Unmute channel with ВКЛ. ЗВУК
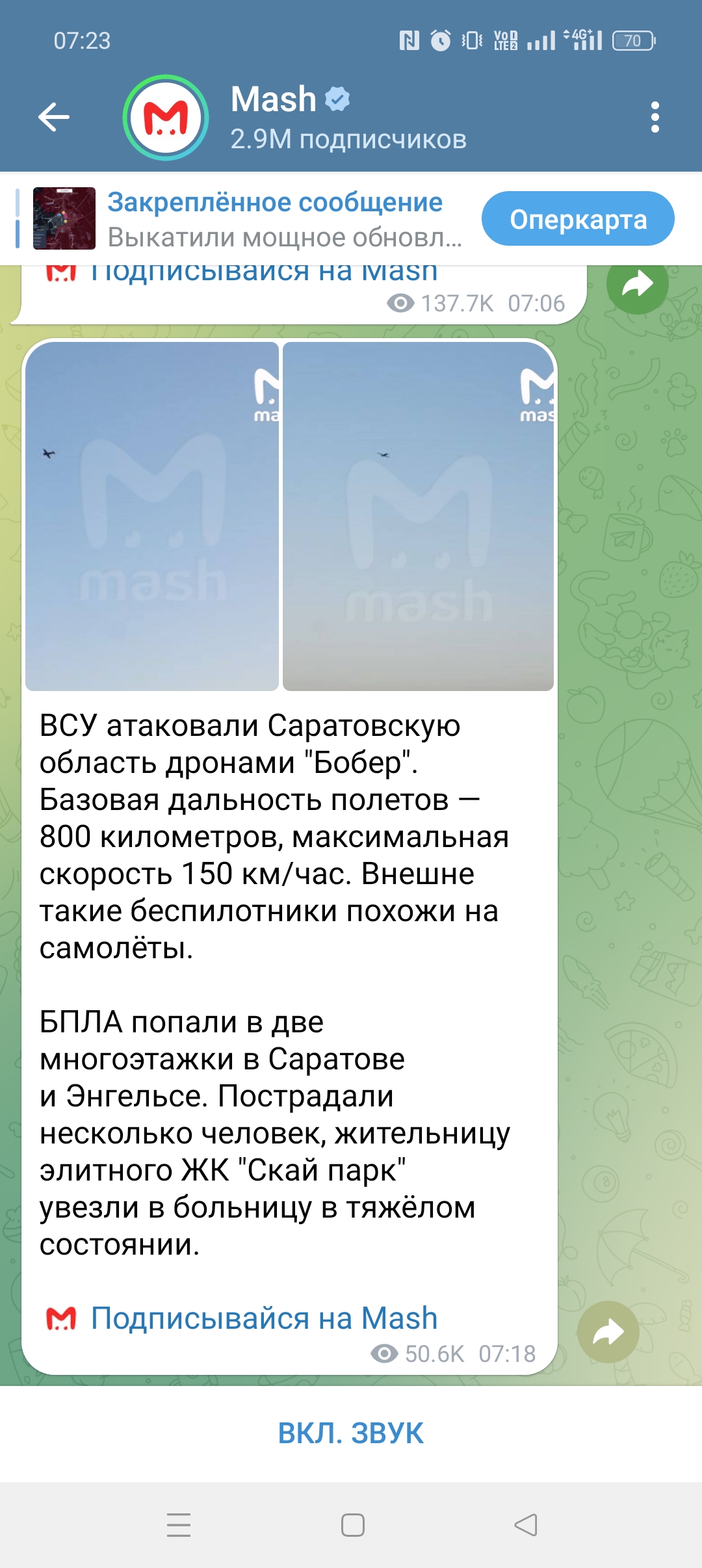702x1568 pixels. point(351,1433)
